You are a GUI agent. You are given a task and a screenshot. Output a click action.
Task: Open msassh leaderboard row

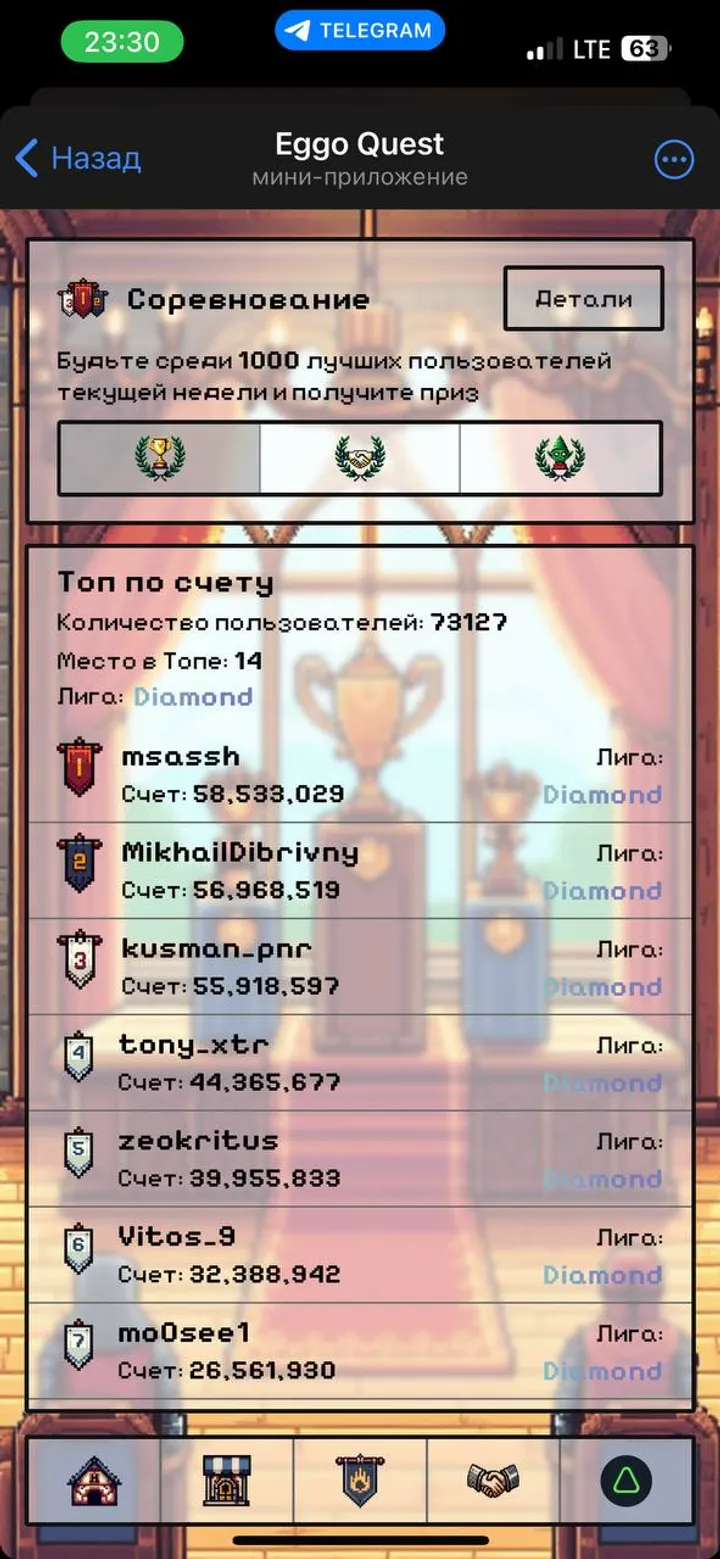click(360, 775)
